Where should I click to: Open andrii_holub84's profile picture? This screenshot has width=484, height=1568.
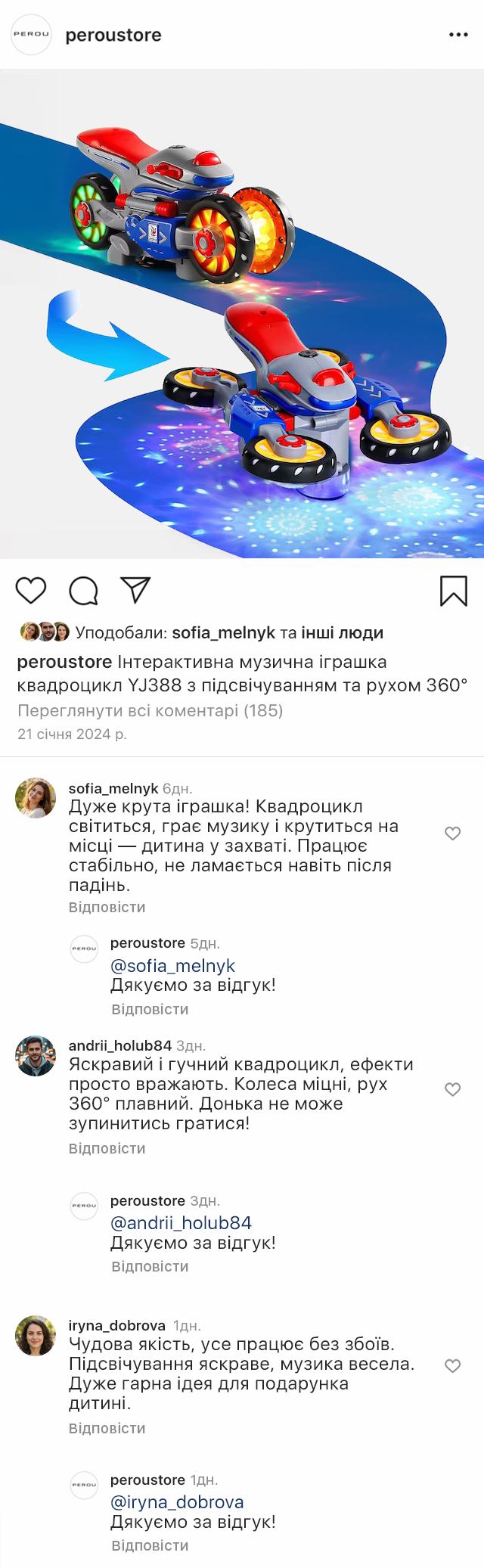(x=36, y=1055)
